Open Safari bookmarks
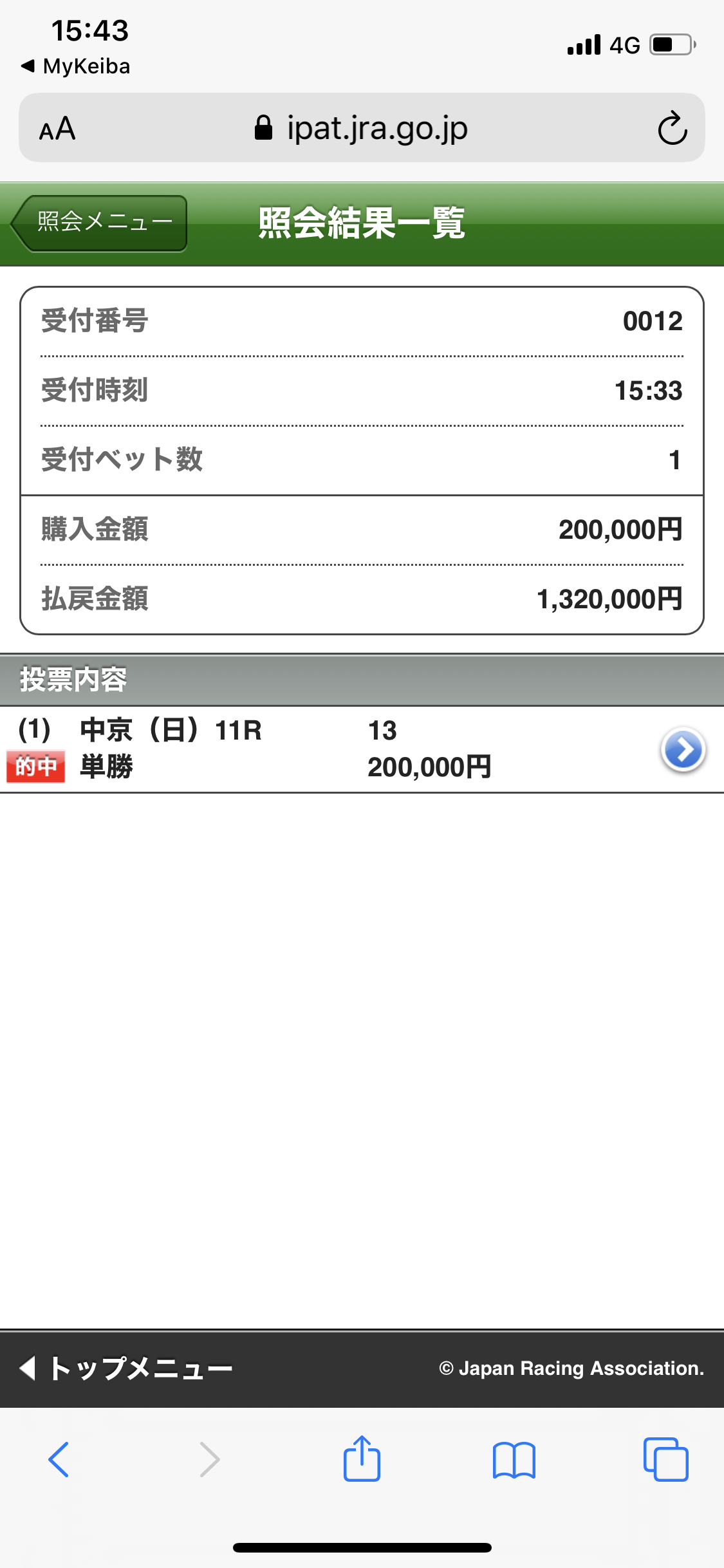Screen dimensions: 724x1568 pyautogui.click(x=514, y=1459)
